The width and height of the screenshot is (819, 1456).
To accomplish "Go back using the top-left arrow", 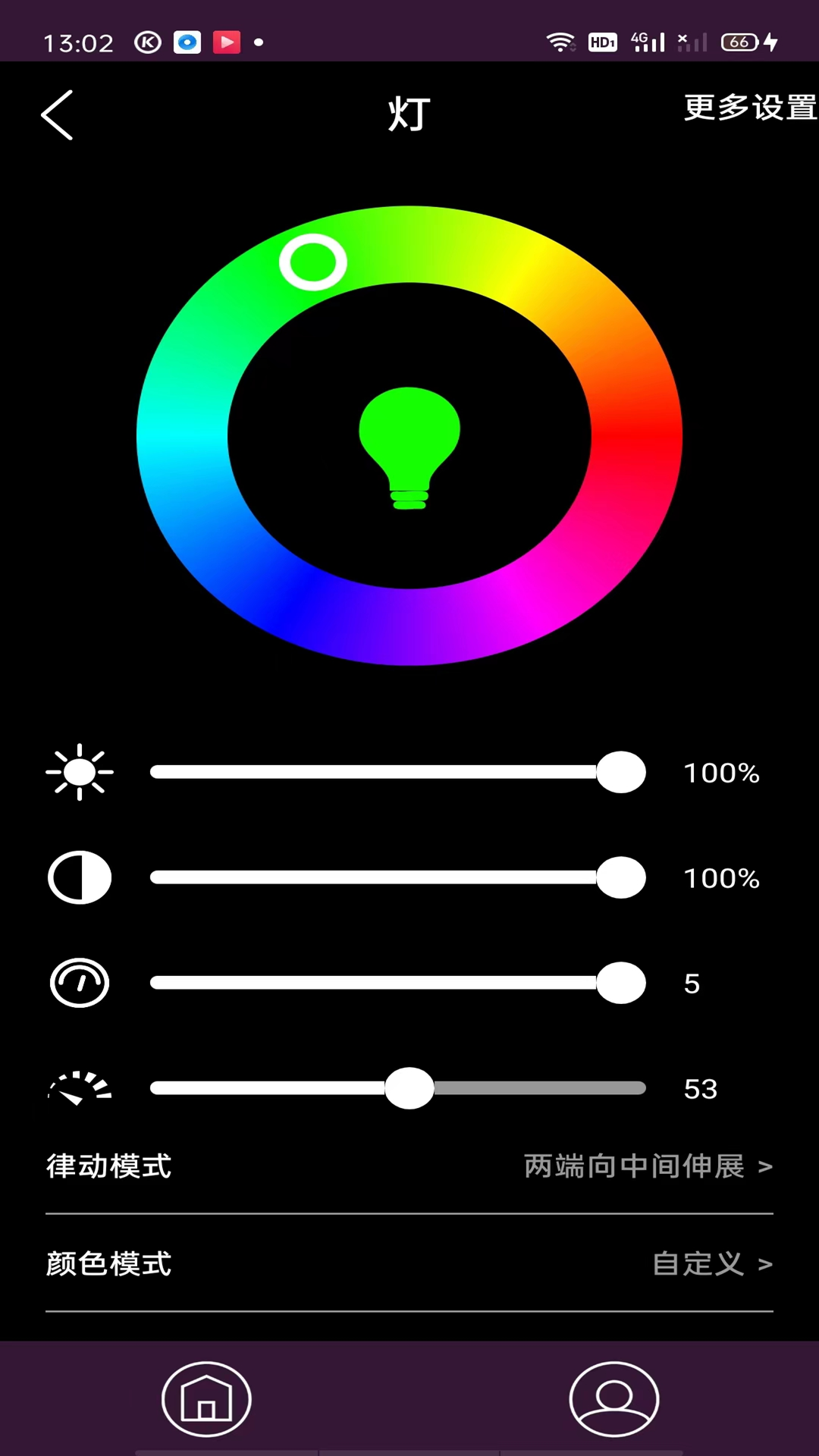I will [x=58, y=115].
